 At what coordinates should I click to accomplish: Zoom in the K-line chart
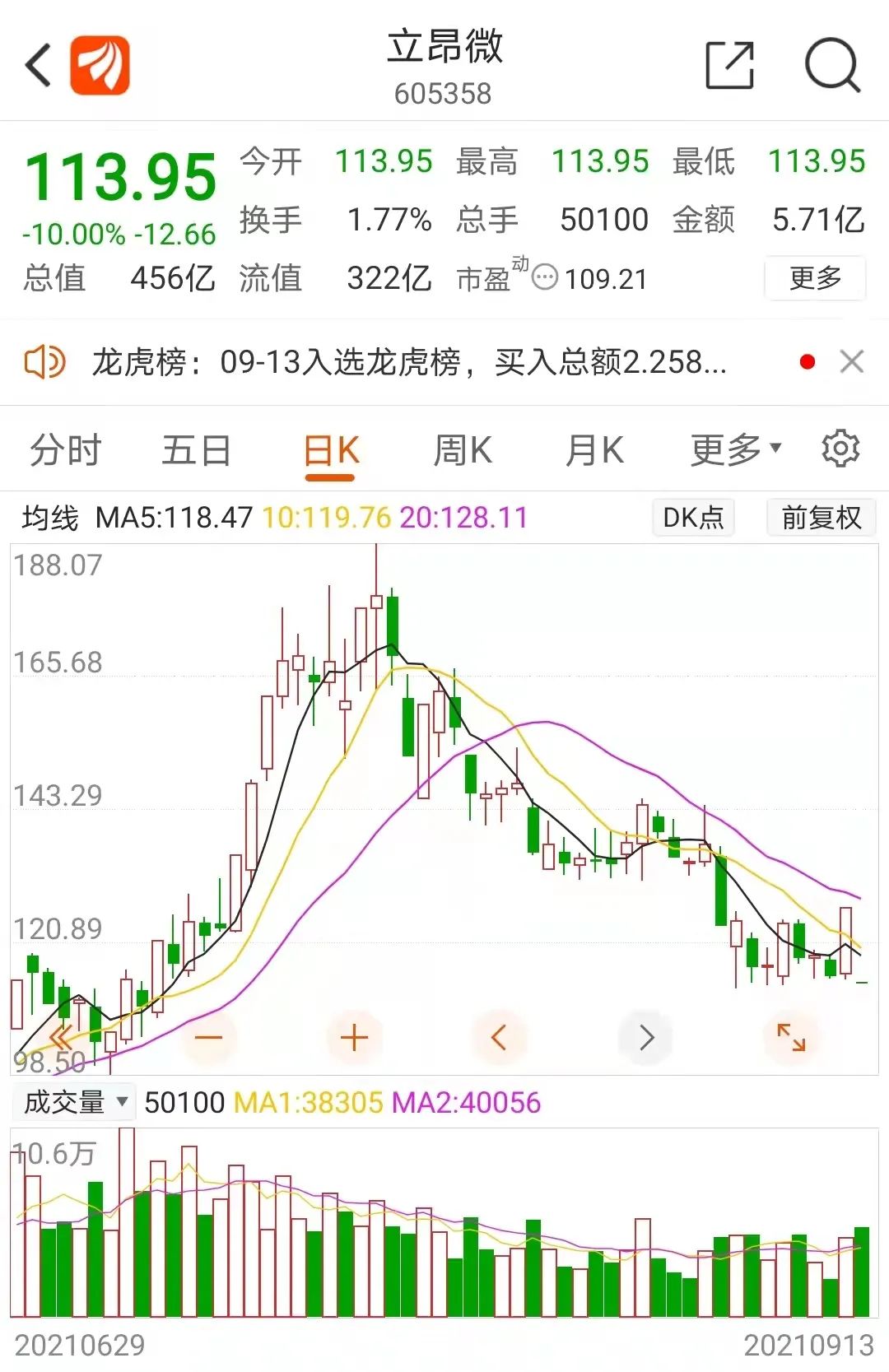(354, 1038)
